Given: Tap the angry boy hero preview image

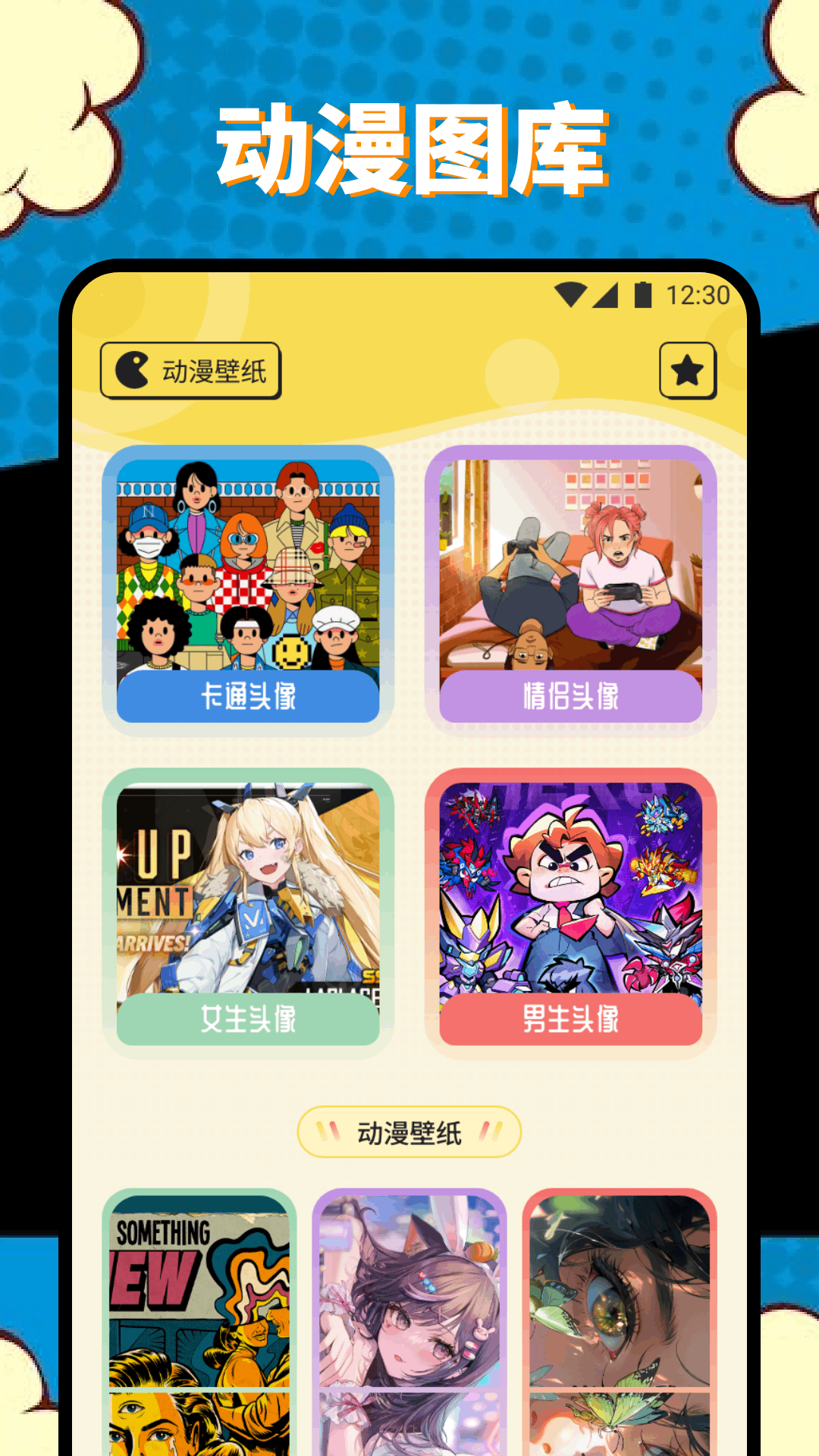Looking at the screenshot, I should tap(568, 887).
